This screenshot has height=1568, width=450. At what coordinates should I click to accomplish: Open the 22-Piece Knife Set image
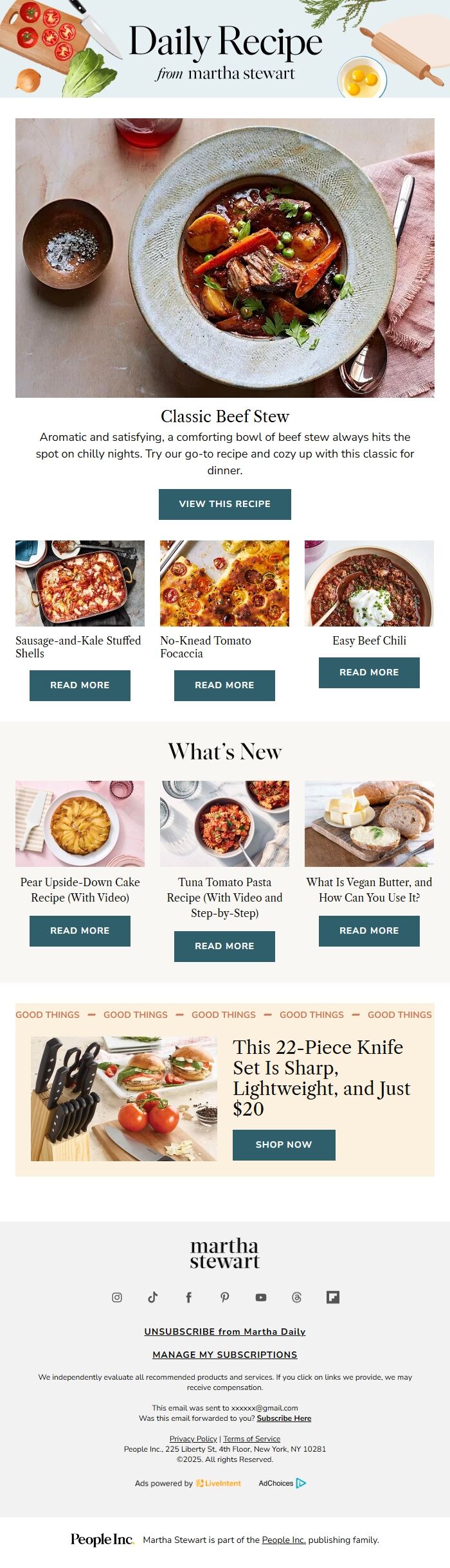point(123,1098)
